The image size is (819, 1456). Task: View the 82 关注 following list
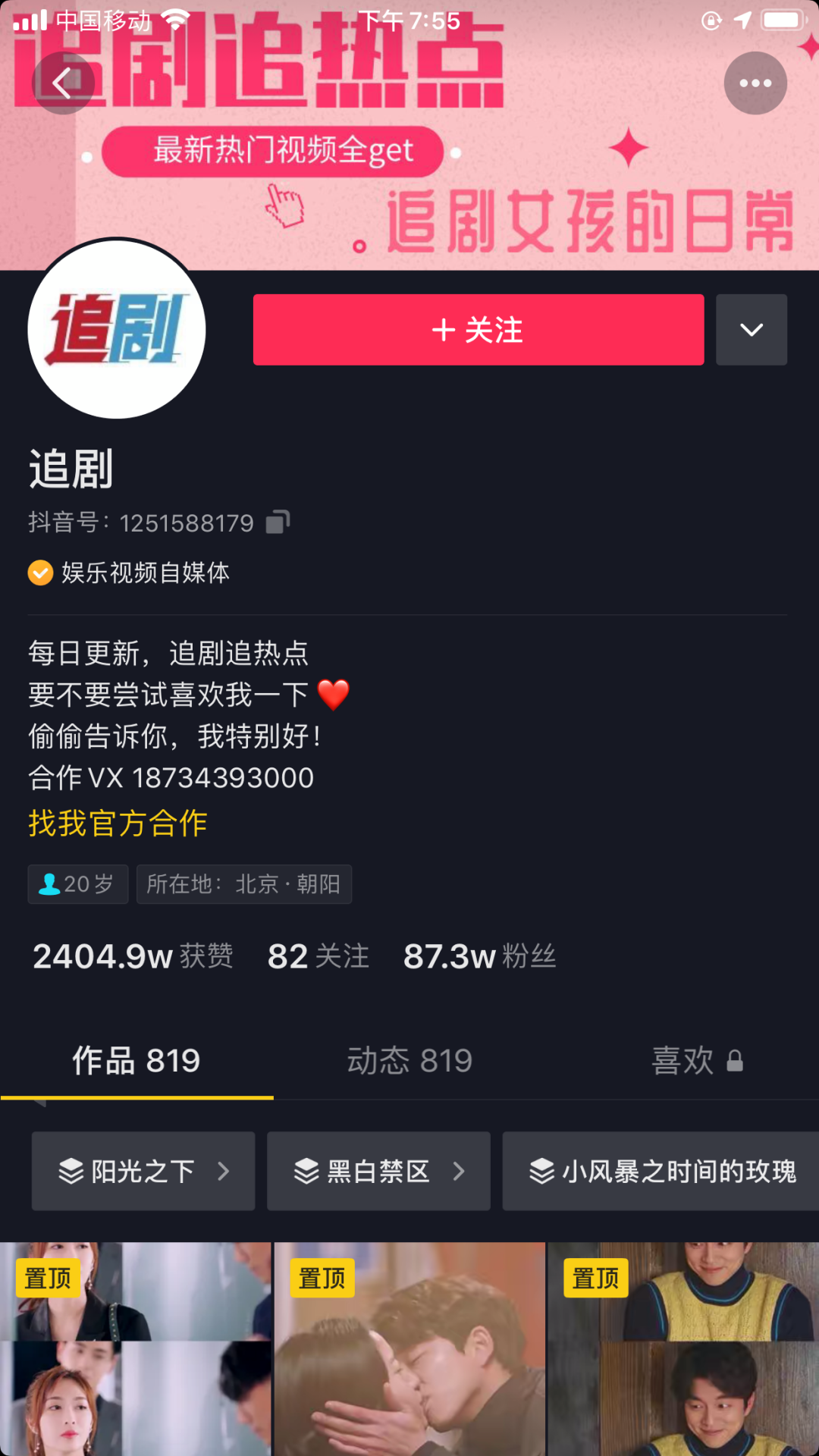[x=318, y=957]
